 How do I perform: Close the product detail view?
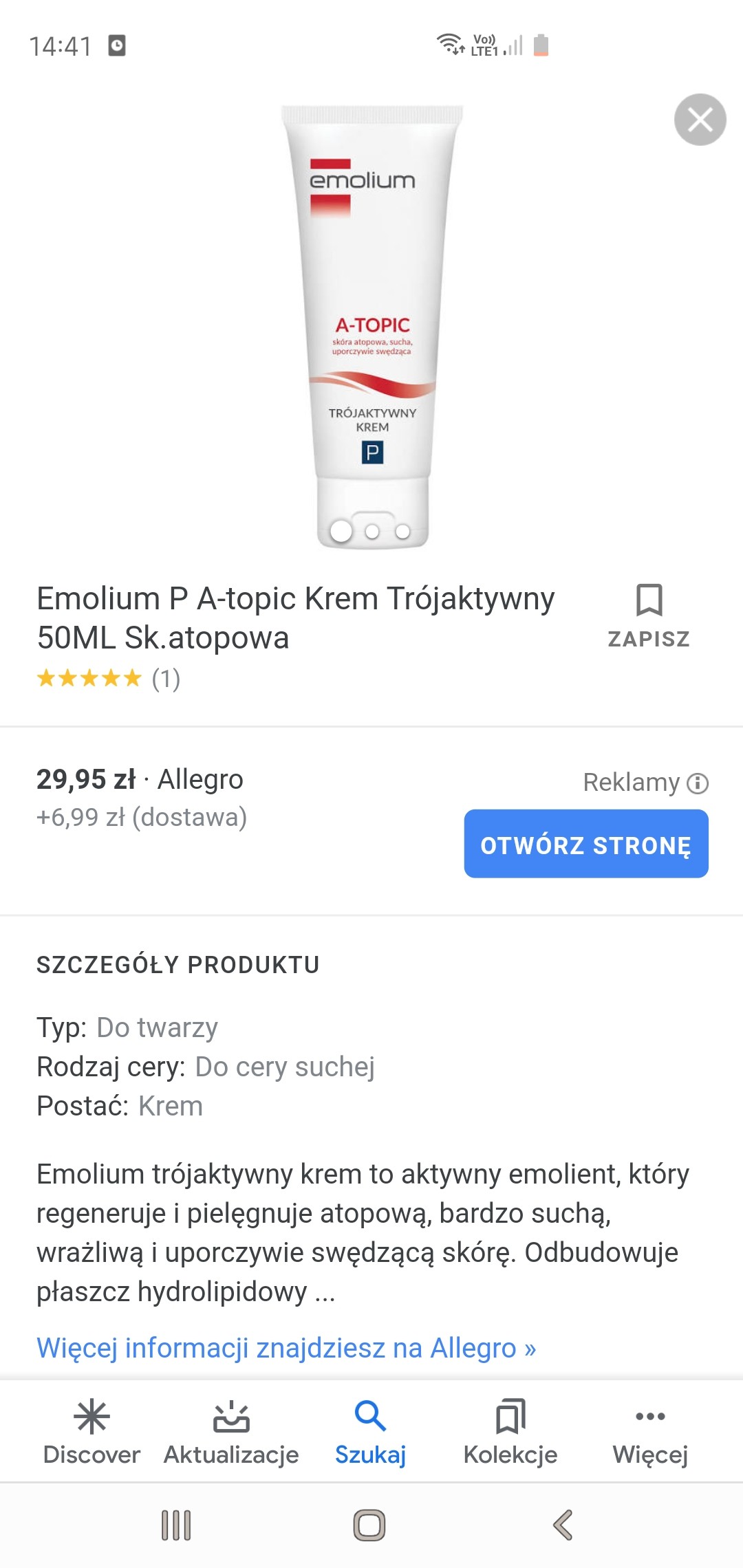[x=700, y=120]
